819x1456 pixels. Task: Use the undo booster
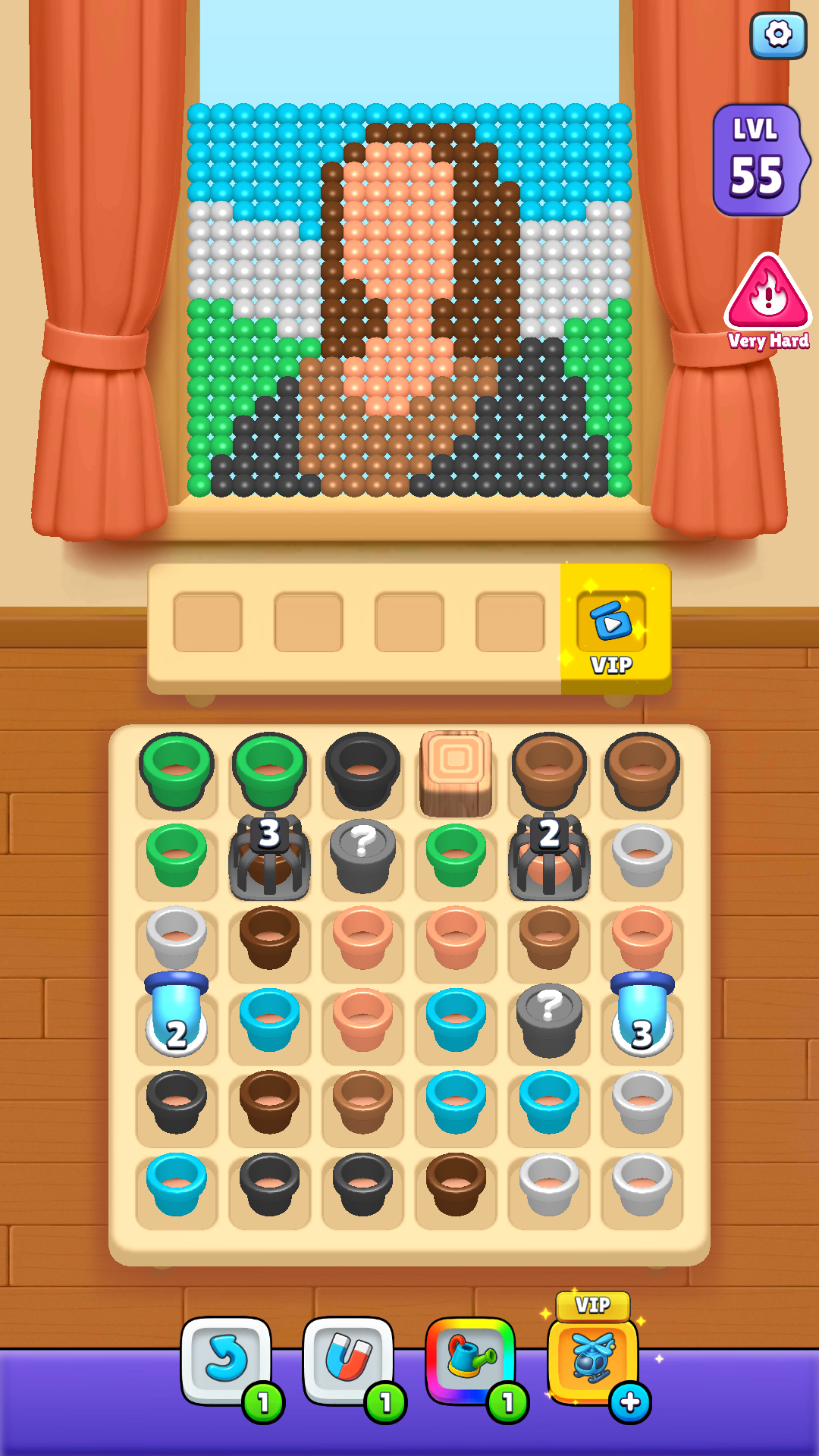pos(226,1360)
